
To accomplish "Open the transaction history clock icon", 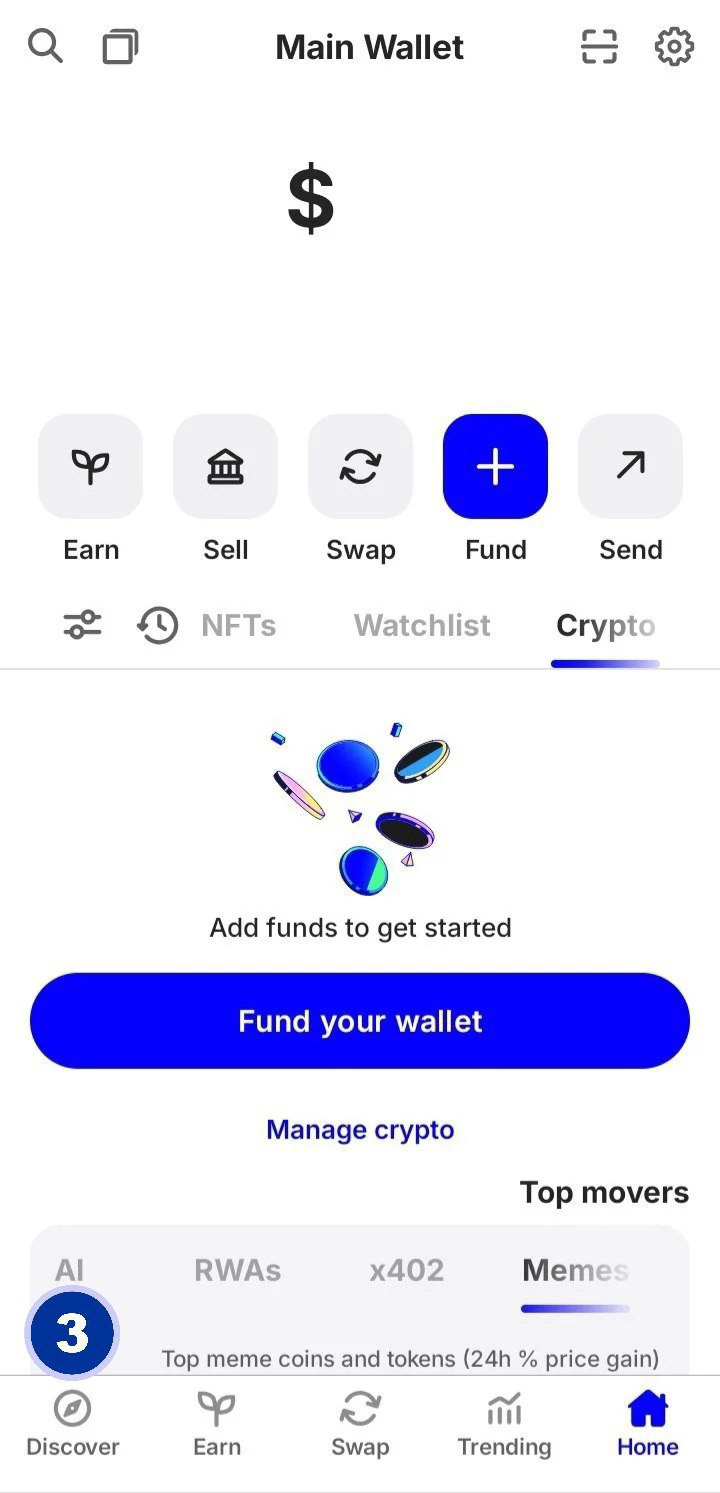I will pyautogui.click(x=158, y=626).
